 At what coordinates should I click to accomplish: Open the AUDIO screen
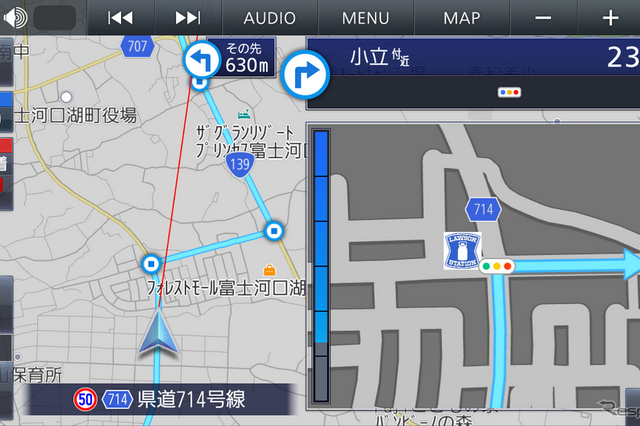pos(269,18)
